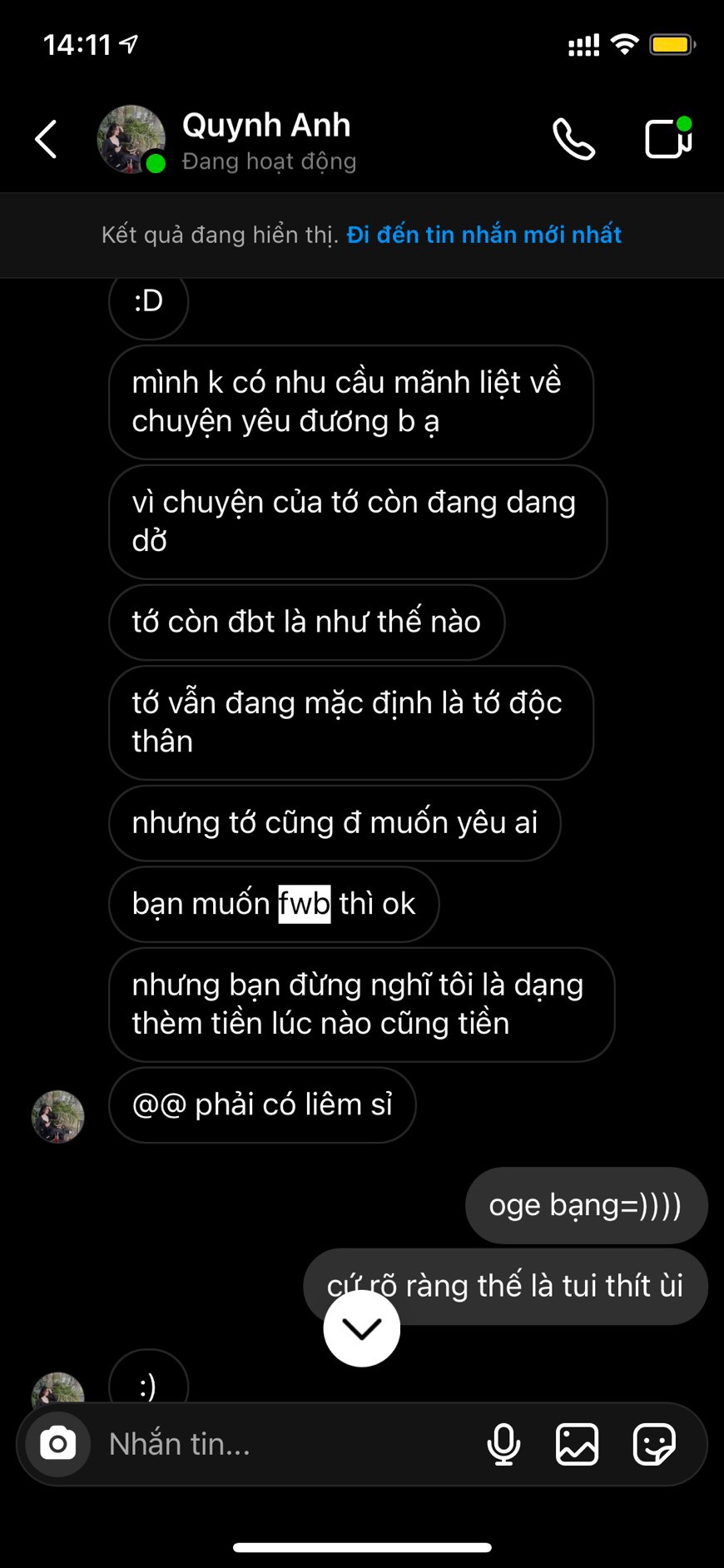Tap the scroll-to-bottom arrow button
The image size is (724, 1568).
click(x=362, y=1328)
